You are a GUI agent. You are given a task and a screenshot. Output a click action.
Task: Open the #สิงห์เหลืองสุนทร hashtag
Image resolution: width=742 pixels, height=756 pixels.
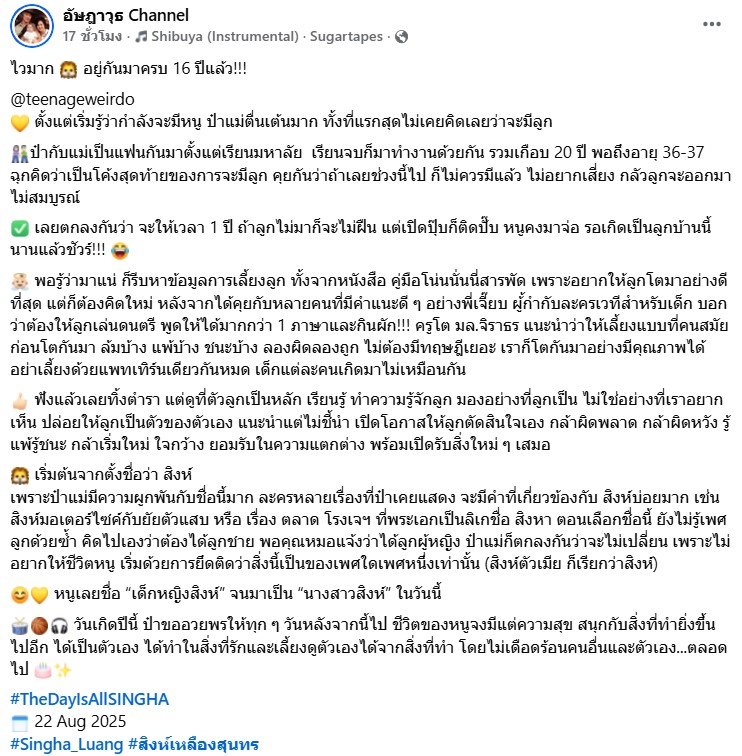click(x=194, y=744)
